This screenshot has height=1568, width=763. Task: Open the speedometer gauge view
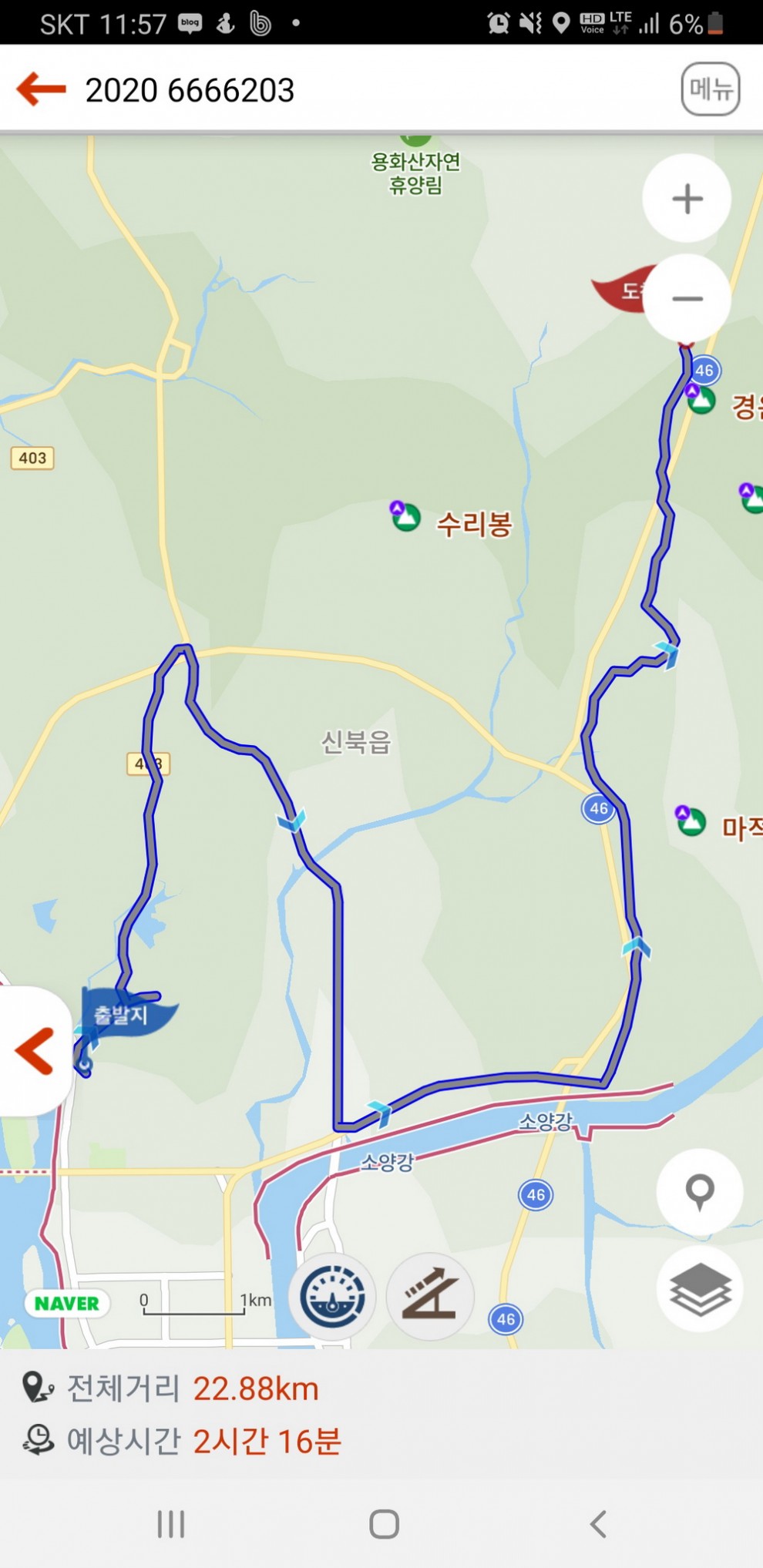tap(332, 1297)
